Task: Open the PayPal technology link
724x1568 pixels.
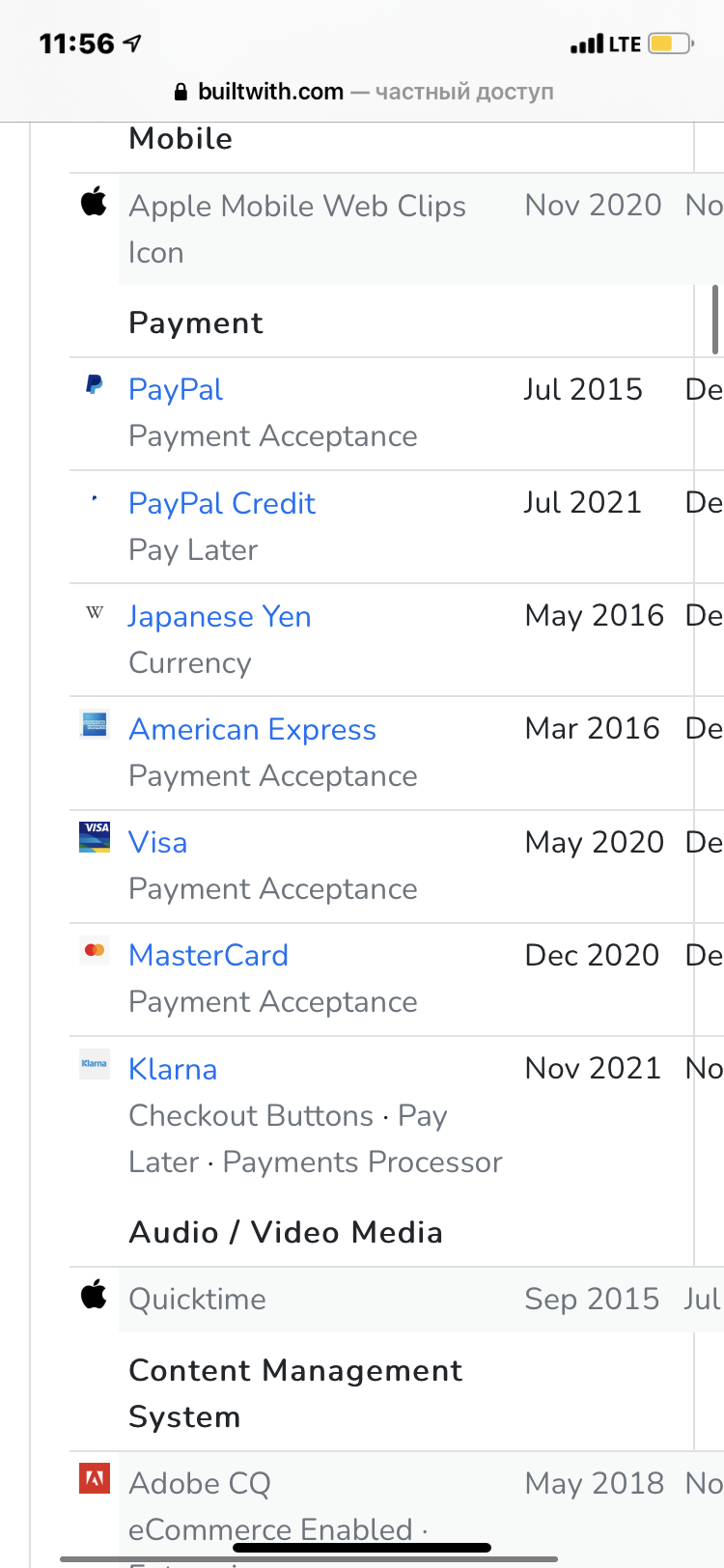Action: (x=176, y=389)
